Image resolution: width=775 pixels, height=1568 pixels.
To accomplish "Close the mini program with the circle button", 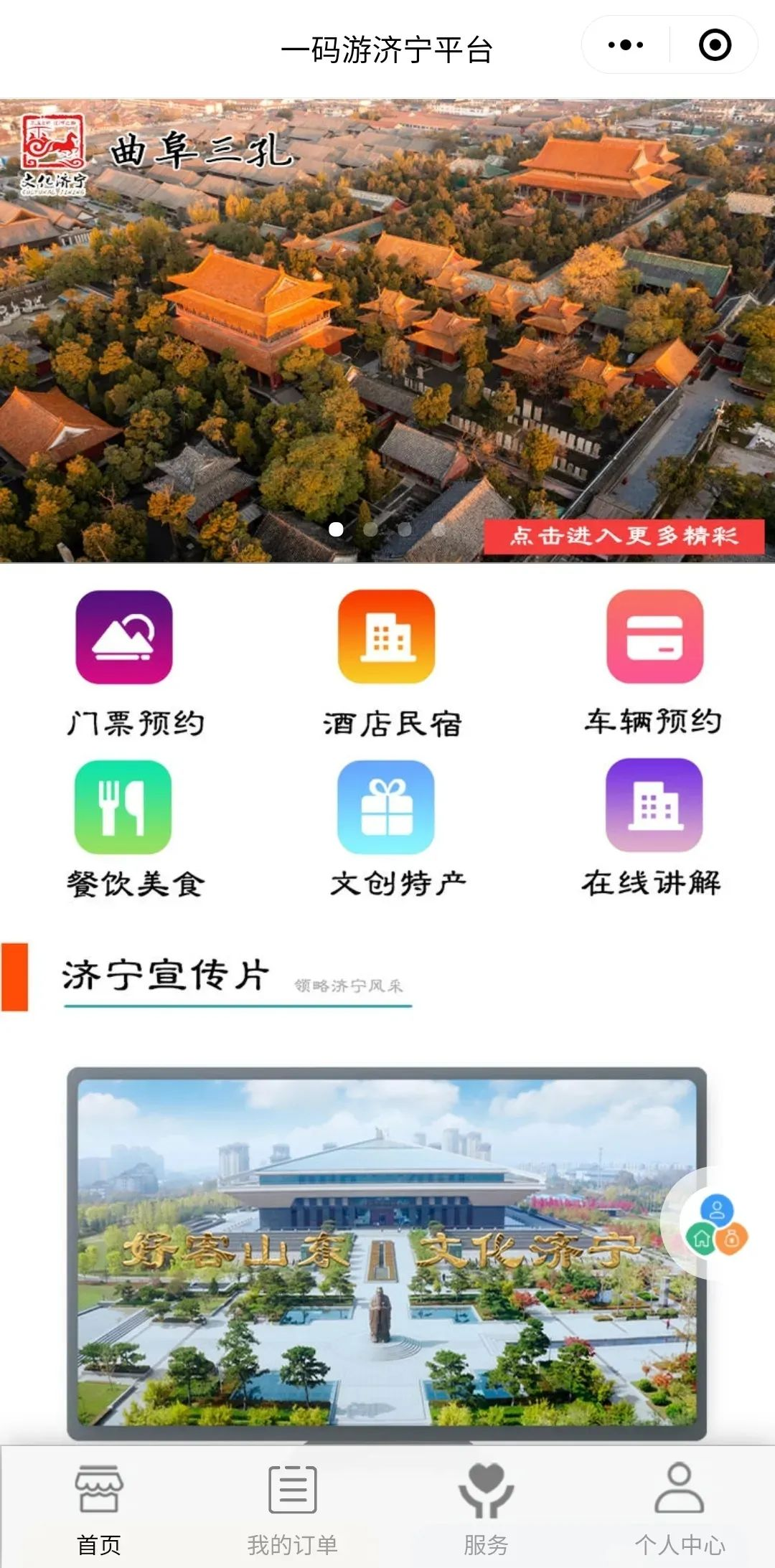I will click(x=715, y=45).
